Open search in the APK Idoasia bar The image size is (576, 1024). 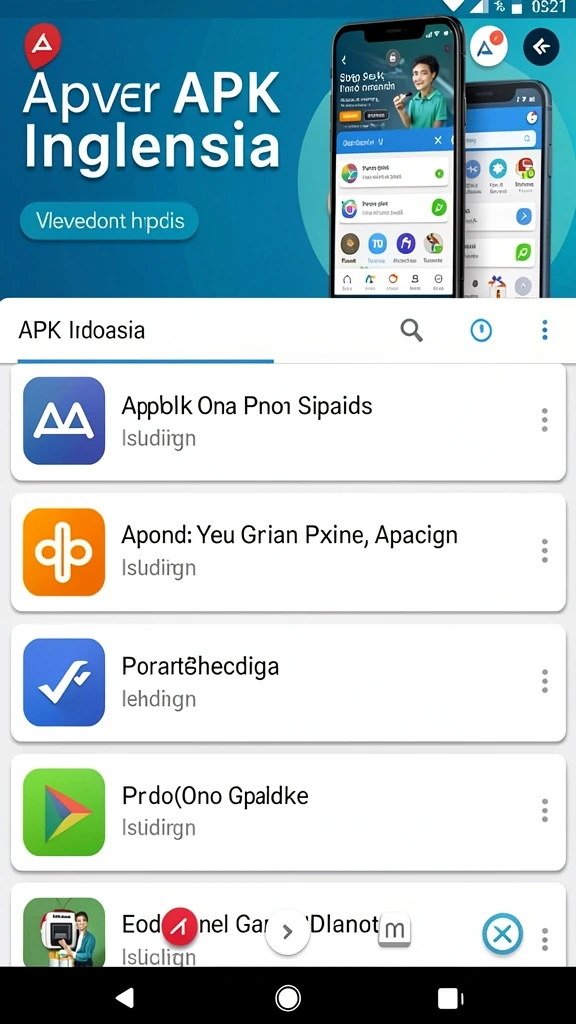coord(411,330)
